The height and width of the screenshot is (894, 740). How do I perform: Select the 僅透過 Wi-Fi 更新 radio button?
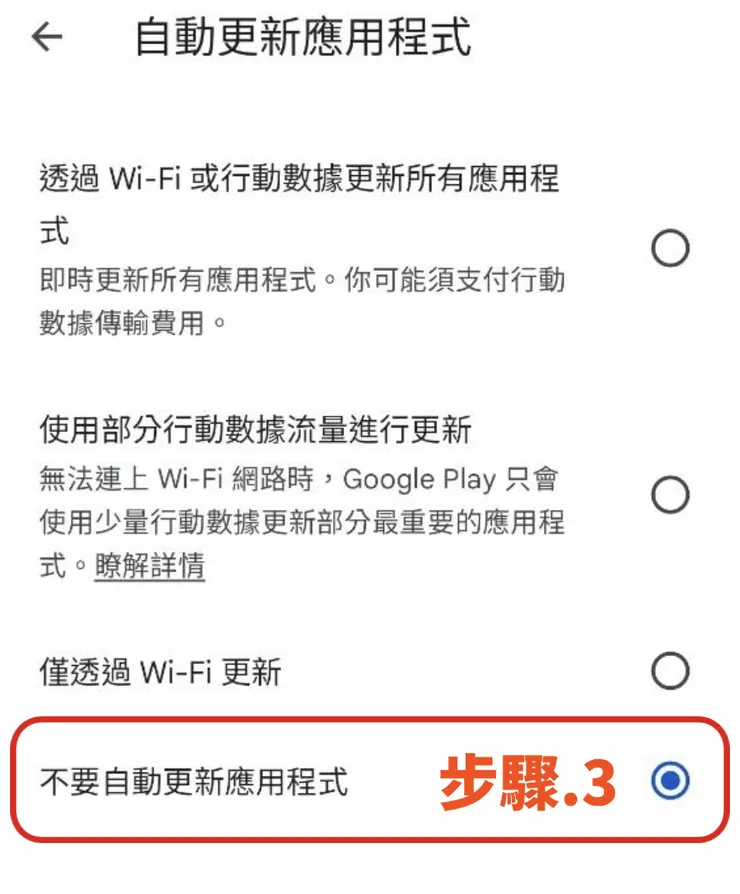(x=670, y=672)
